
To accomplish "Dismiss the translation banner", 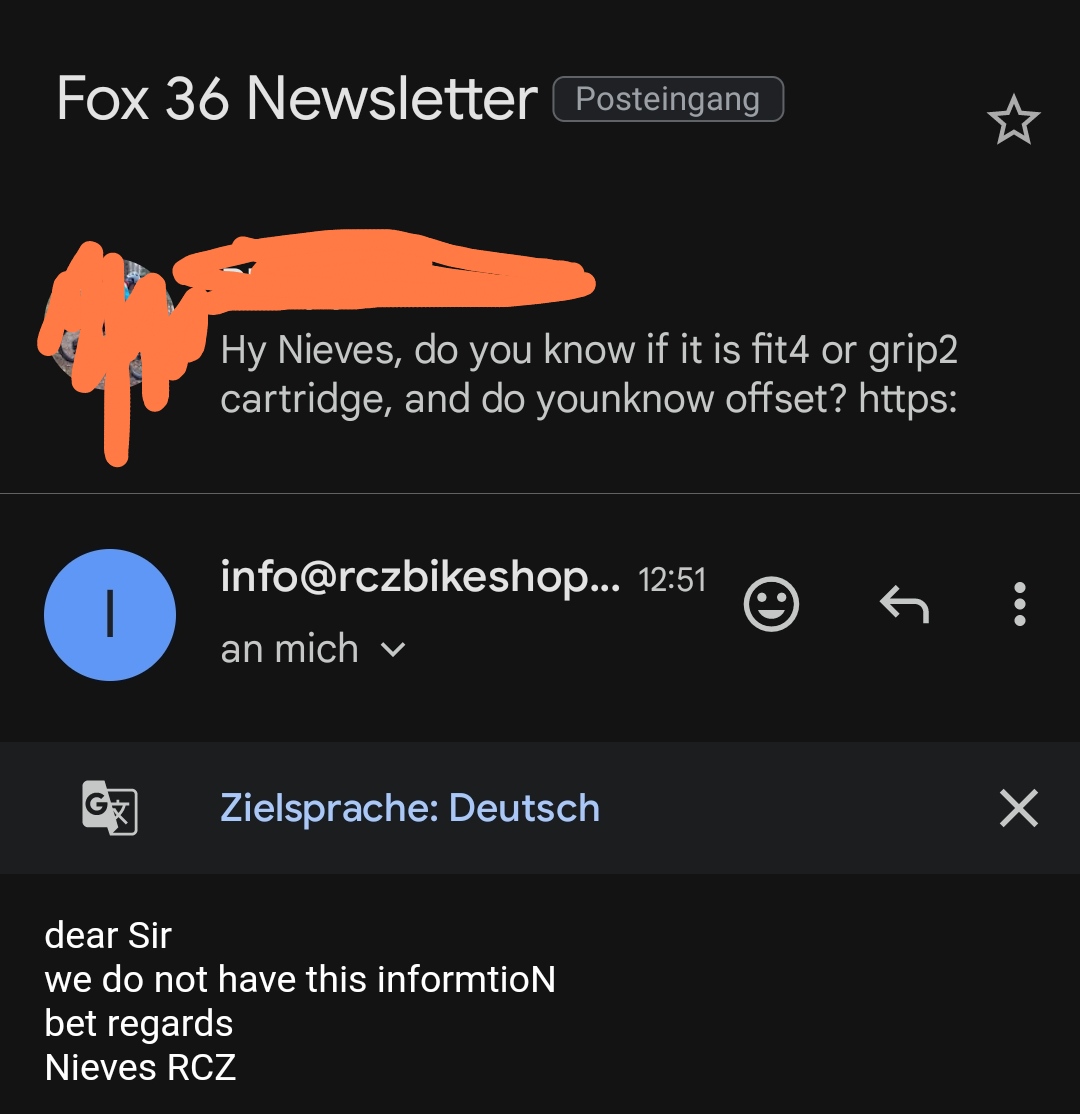I will coord(1018,808).
